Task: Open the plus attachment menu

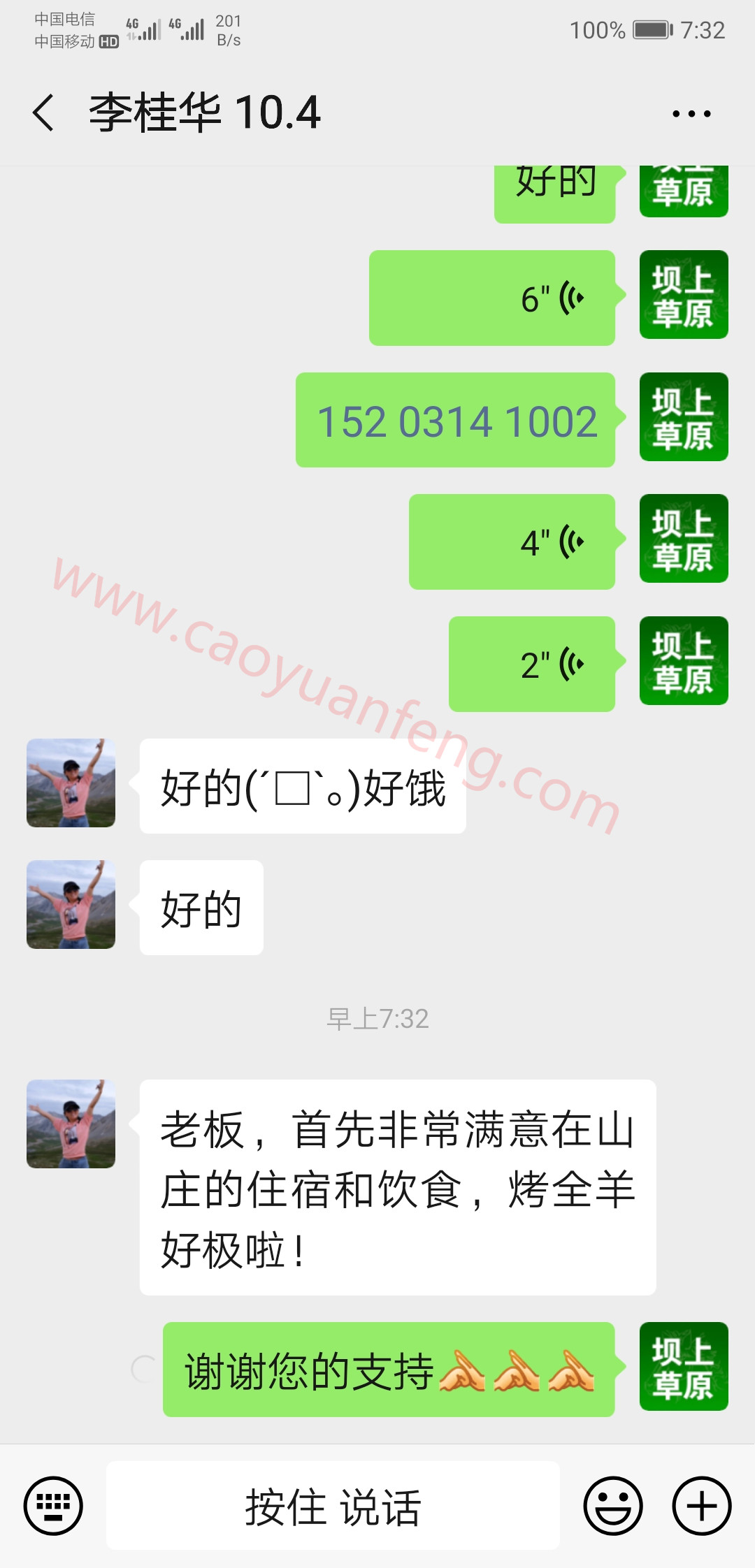Action: [x=702, y=1506]
